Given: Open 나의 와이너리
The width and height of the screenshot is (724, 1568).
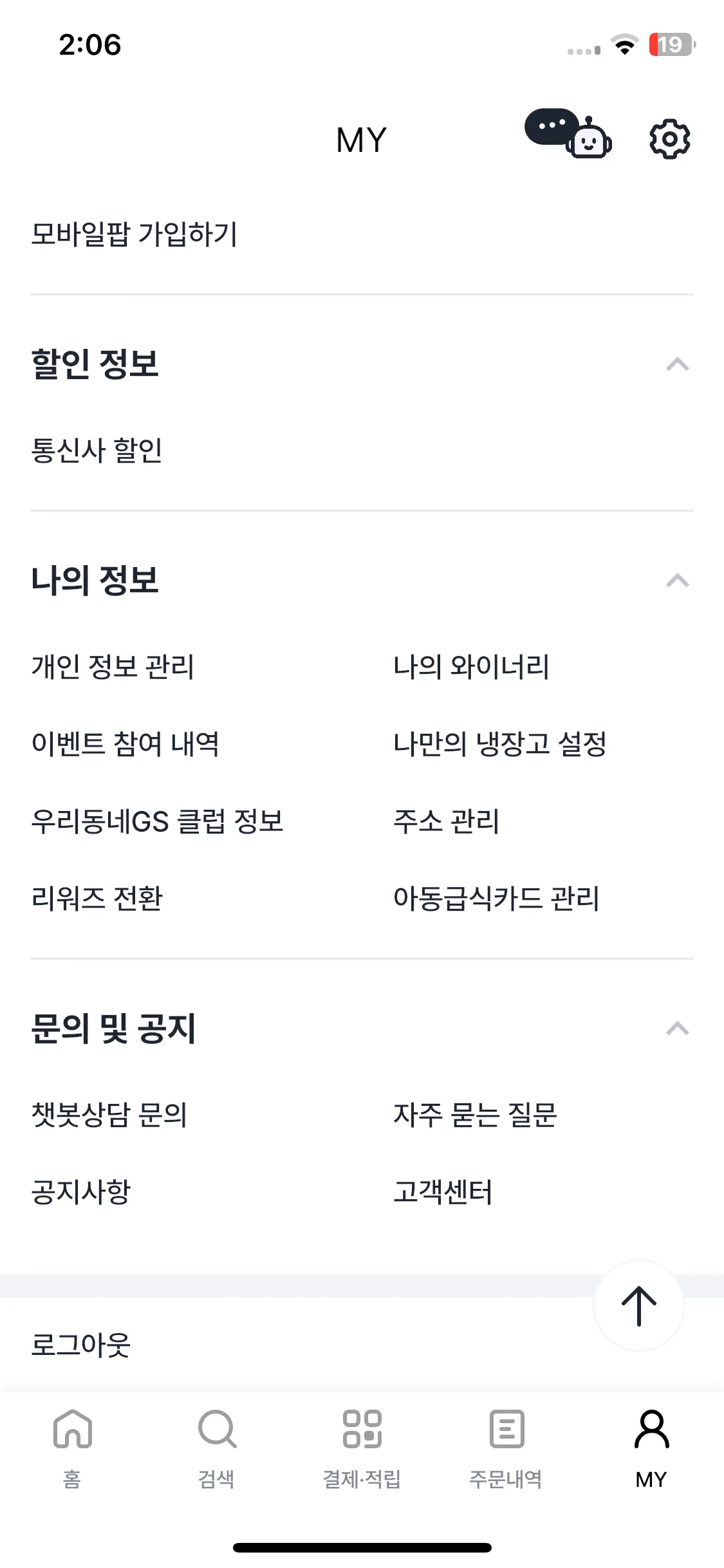Looking at the screenshot, I should click(471, 666).
